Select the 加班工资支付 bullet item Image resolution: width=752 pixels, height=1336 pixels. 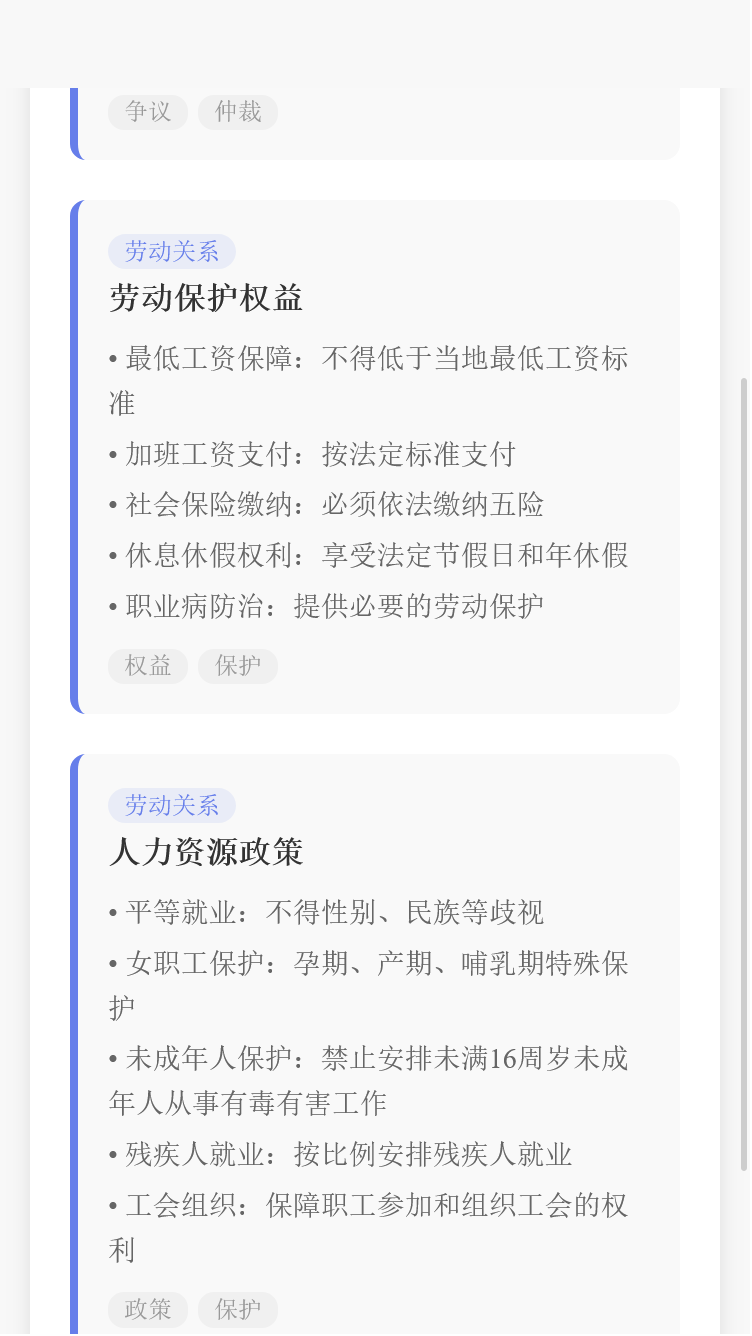[312, 454]
